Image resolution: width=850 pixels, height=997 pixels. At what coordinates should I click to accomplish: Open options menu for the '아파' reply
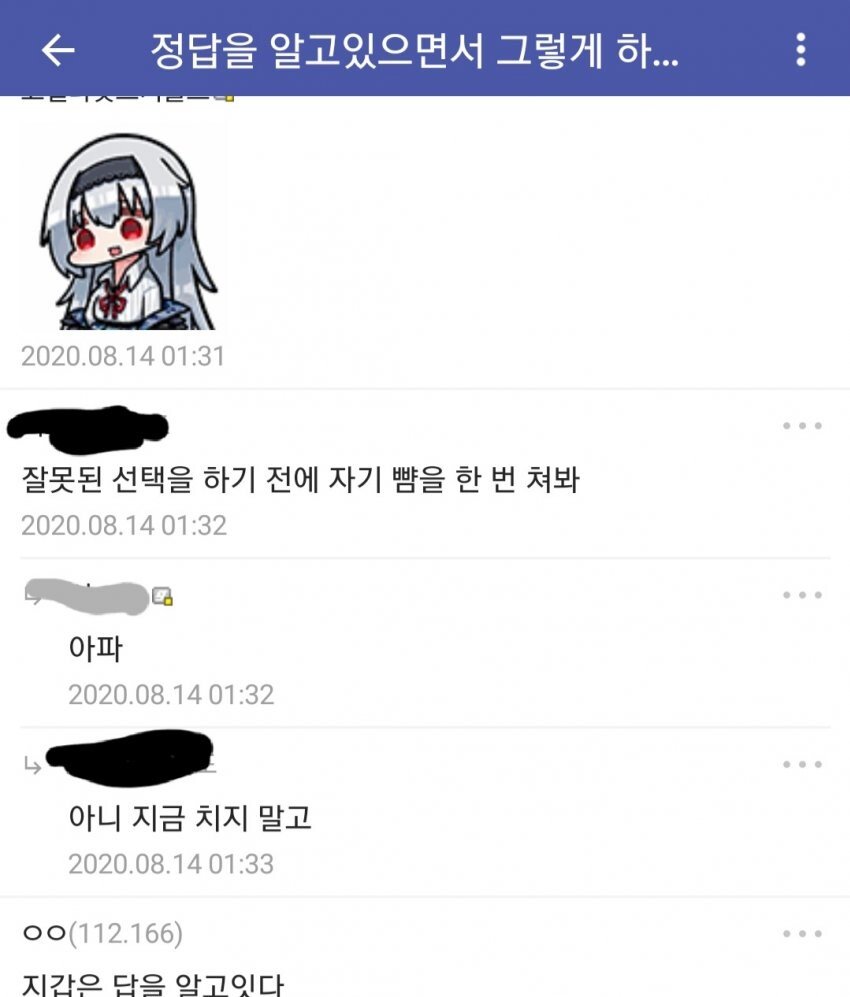[x=800, y=594]
